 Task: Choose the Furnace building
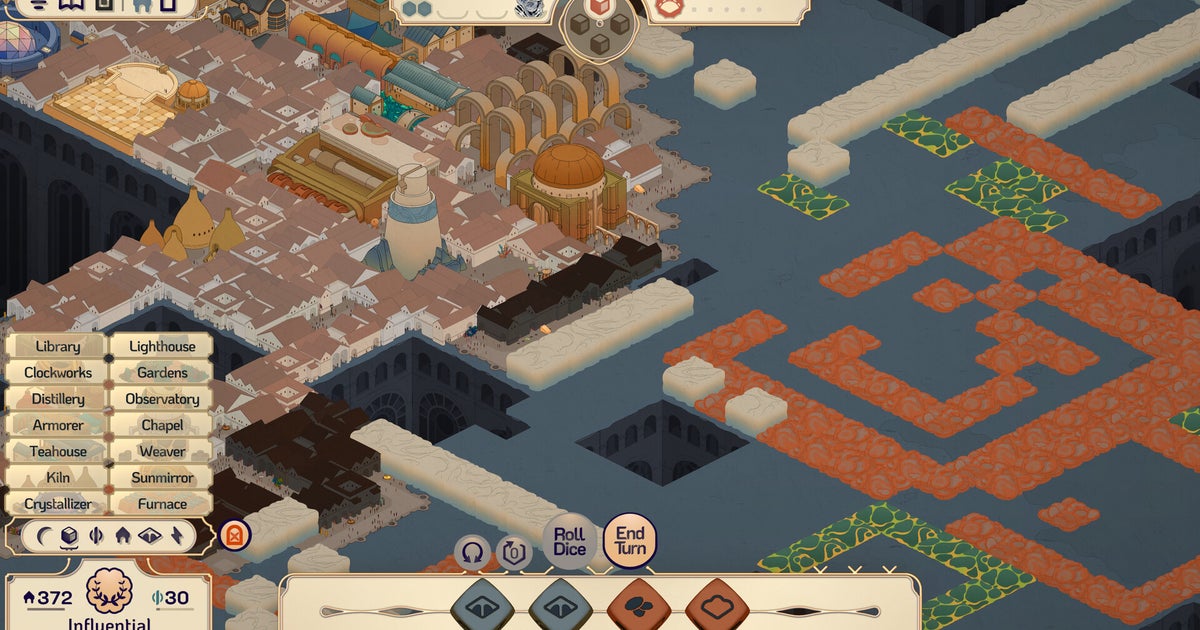[x=162, y=504]
